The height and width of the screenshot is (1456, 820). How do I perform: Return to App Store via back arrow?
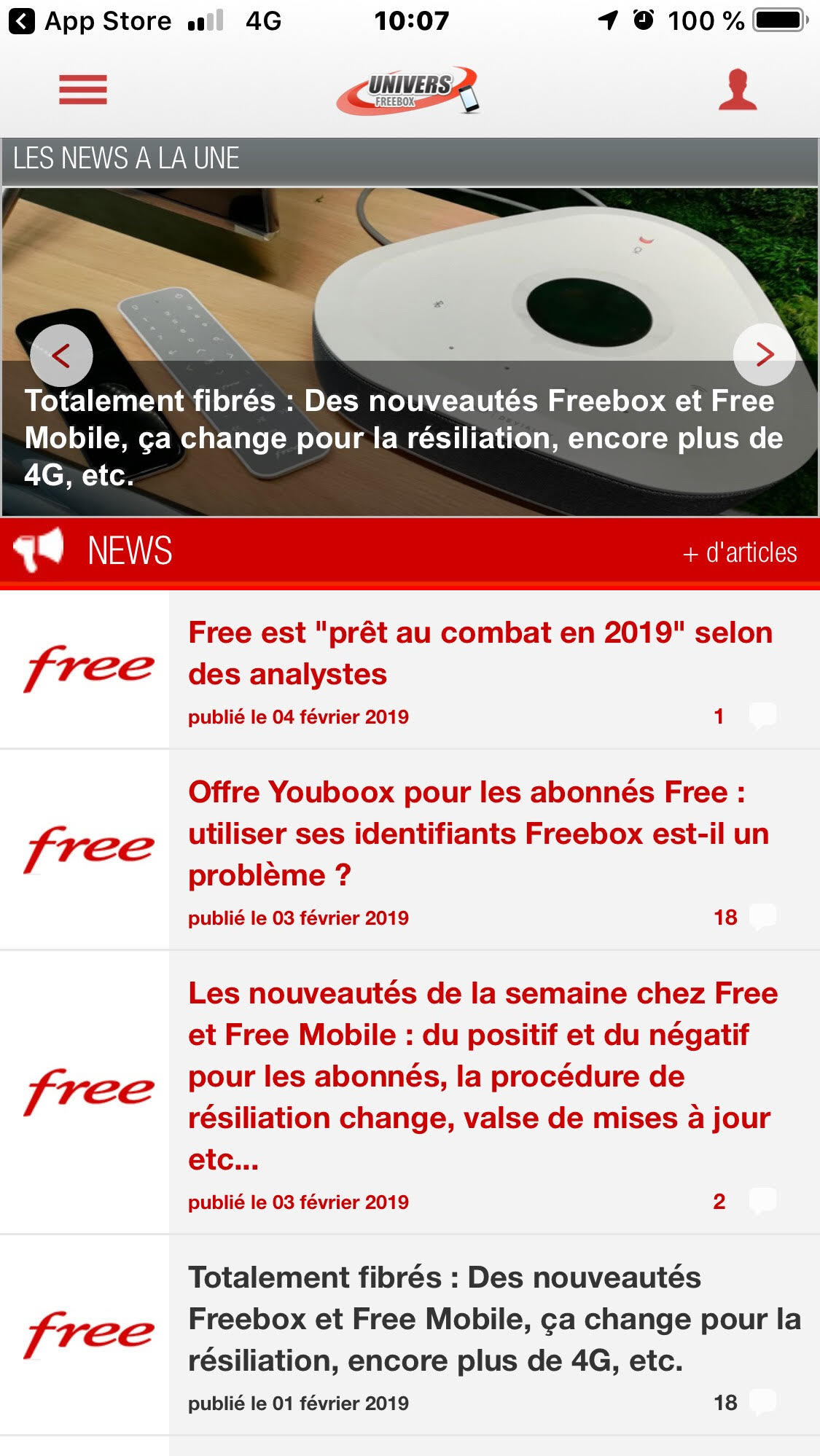[x=23, y=21]
